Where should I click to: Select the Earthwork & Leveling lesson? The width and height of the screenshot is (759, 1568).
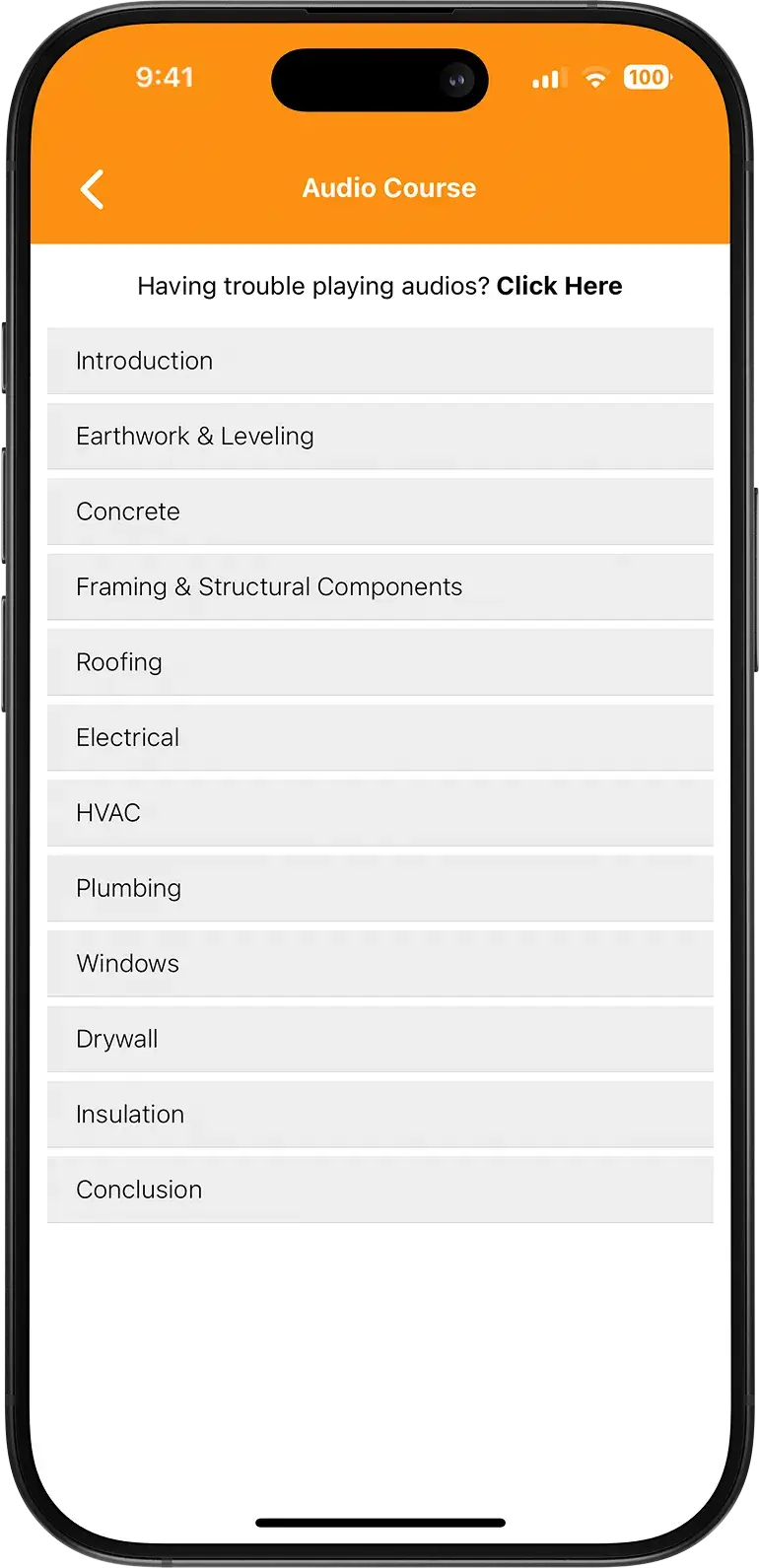click(x=379, y=436)
